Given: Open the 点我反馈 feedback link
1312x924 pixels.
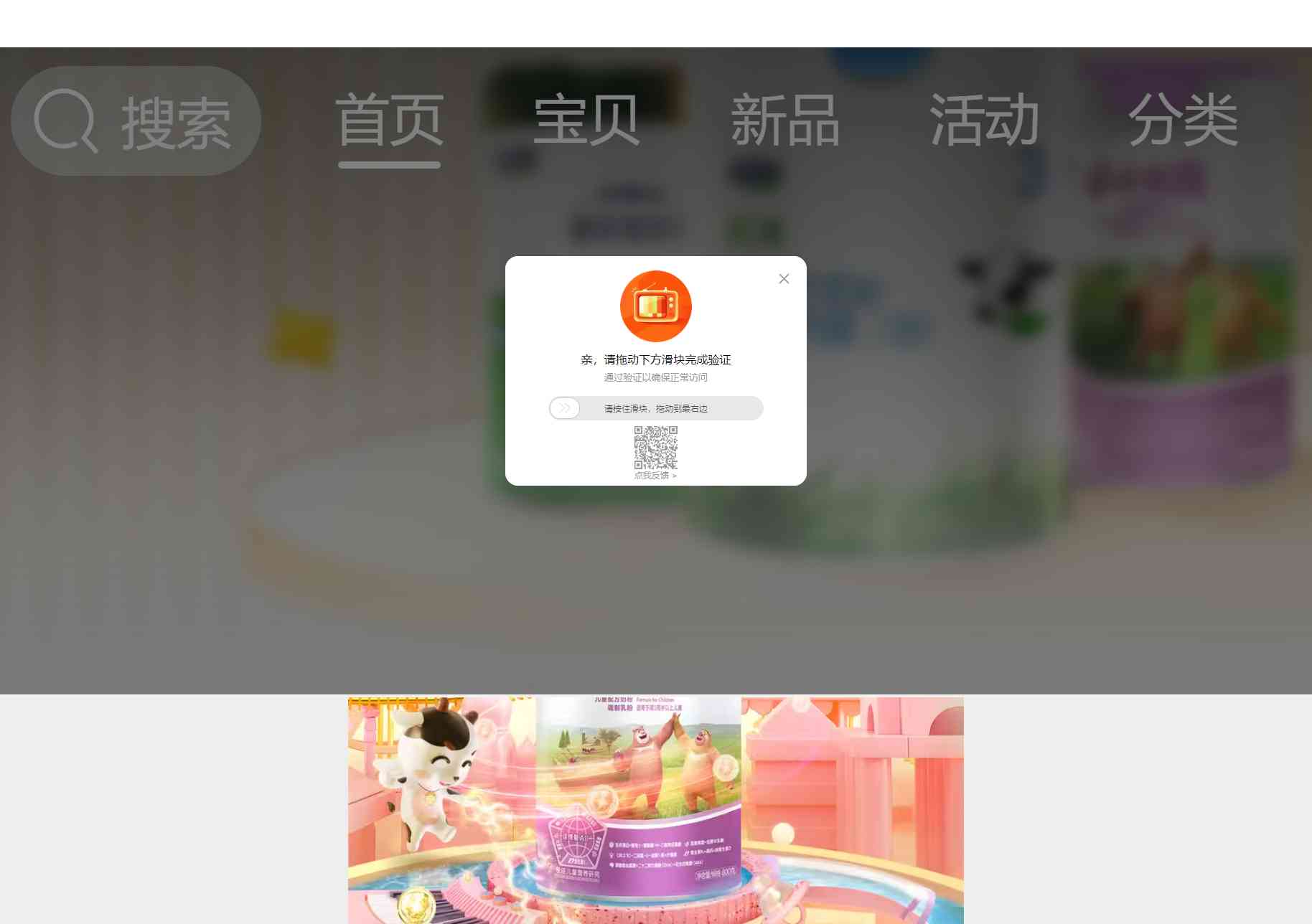Looking at the screenshot, I should point(655,476).
